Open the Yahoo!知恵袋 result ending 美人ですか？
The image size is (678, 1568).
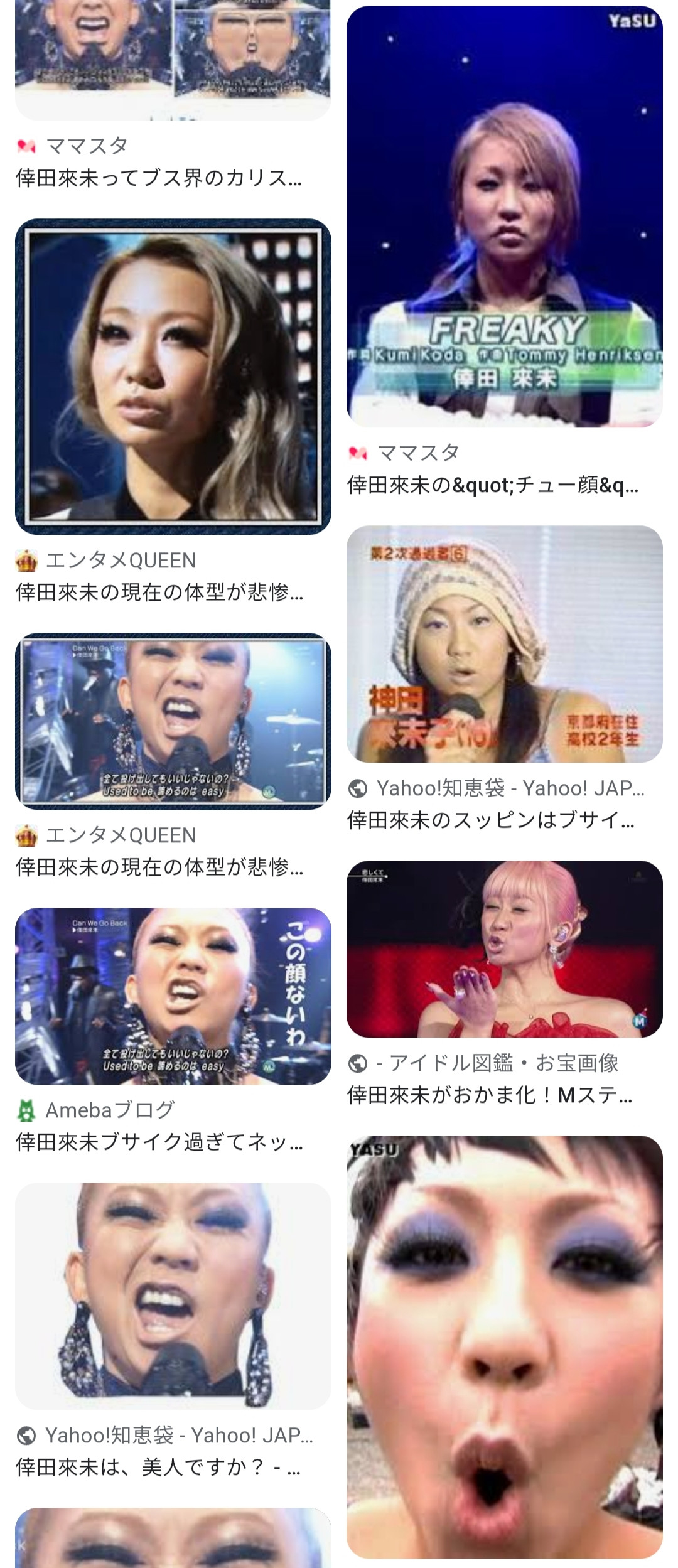coord(173,1296)
